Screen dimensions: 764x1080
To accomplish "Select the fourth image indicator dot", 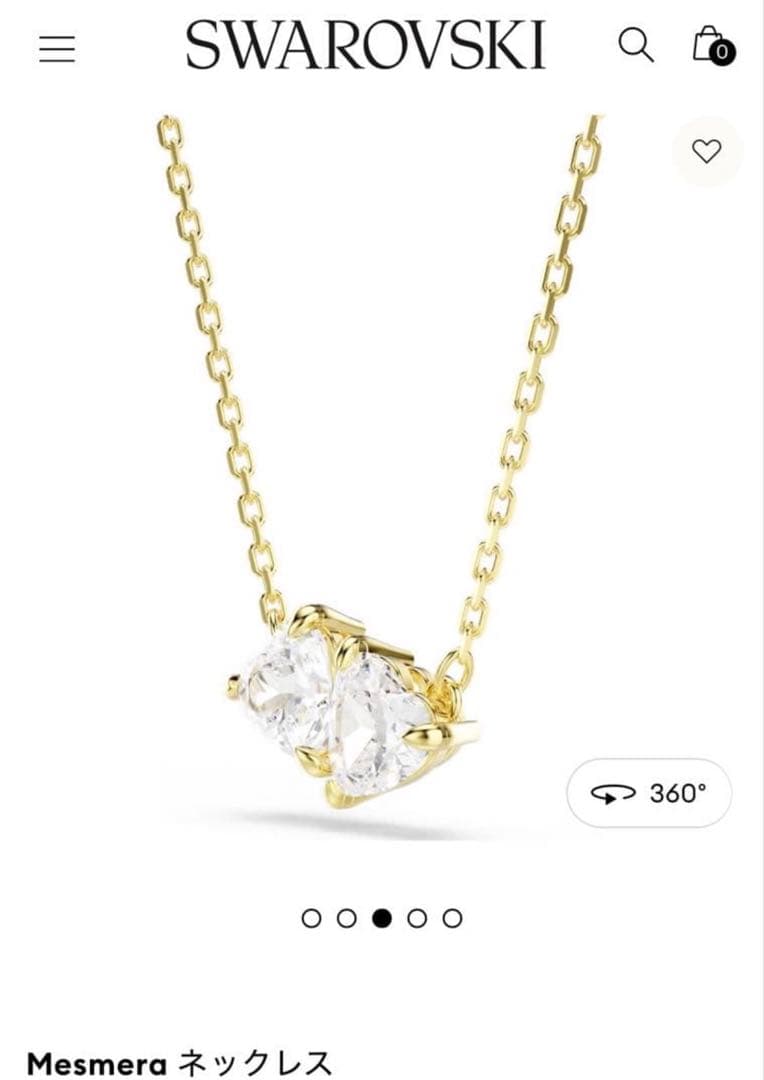I will [417, 918].
